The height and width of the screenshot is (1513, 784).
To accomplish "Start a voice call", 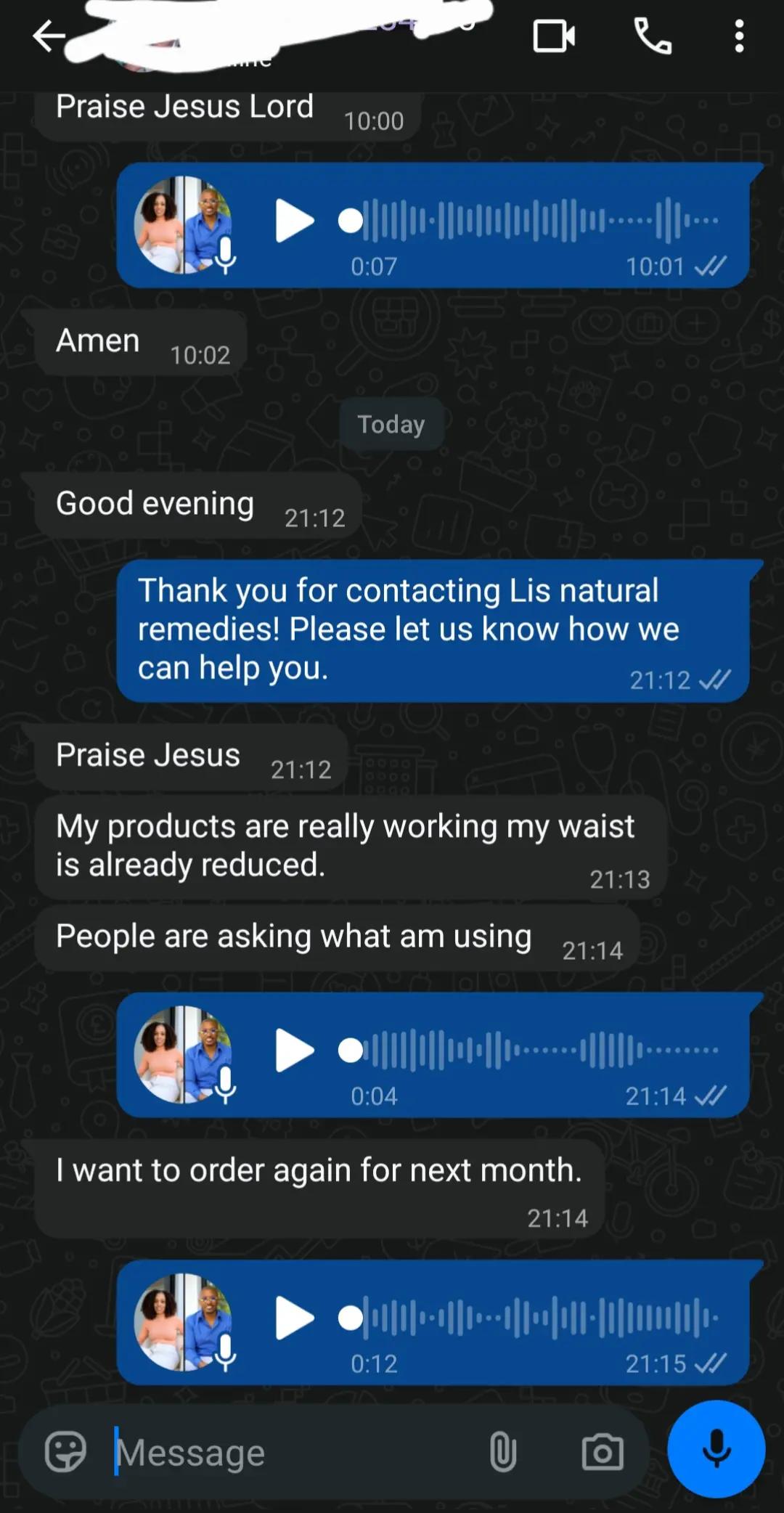I will click(x=653, y=36).
